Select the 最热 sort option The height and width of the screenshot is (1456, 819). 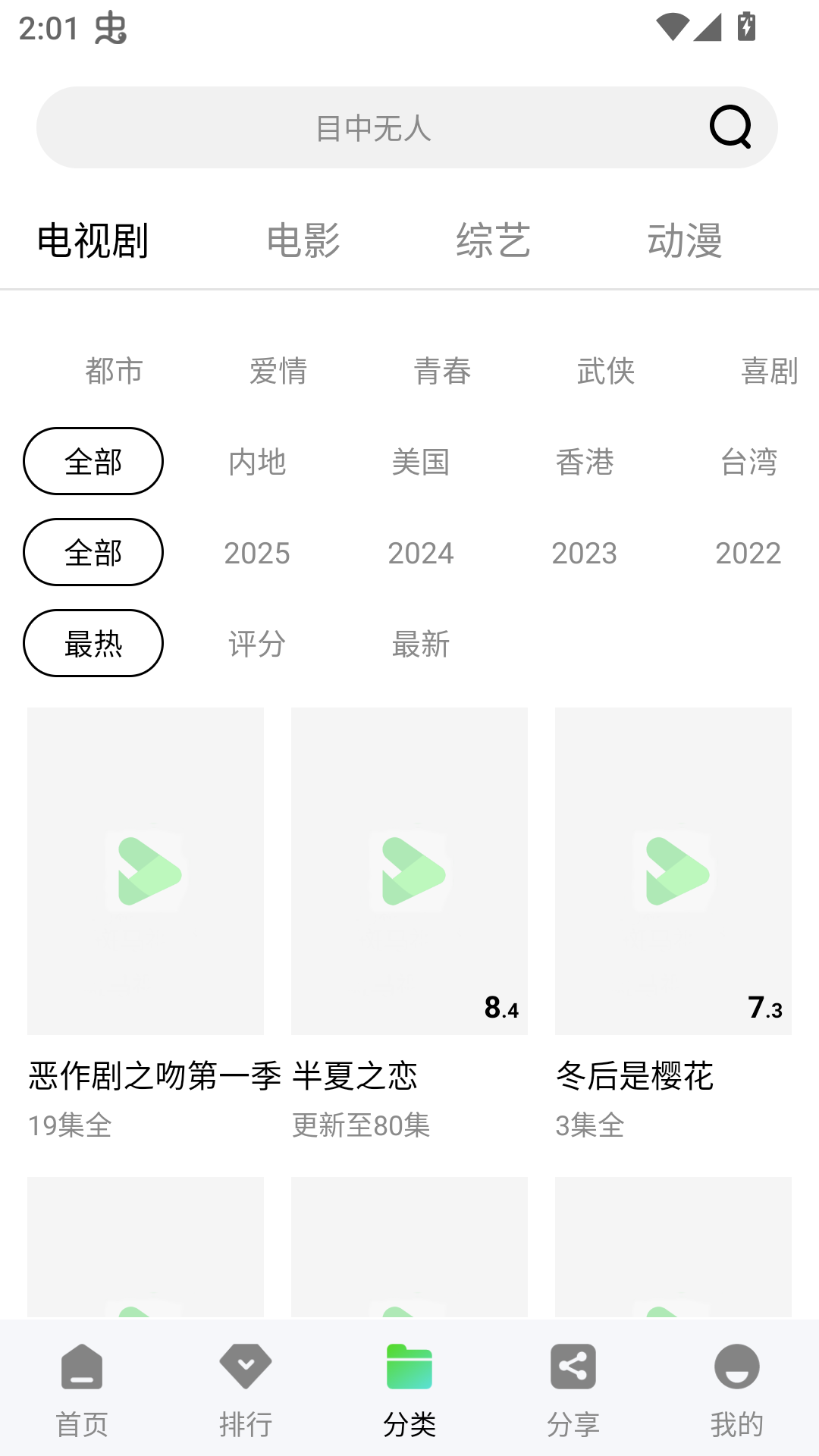click(x=91, y=642)
